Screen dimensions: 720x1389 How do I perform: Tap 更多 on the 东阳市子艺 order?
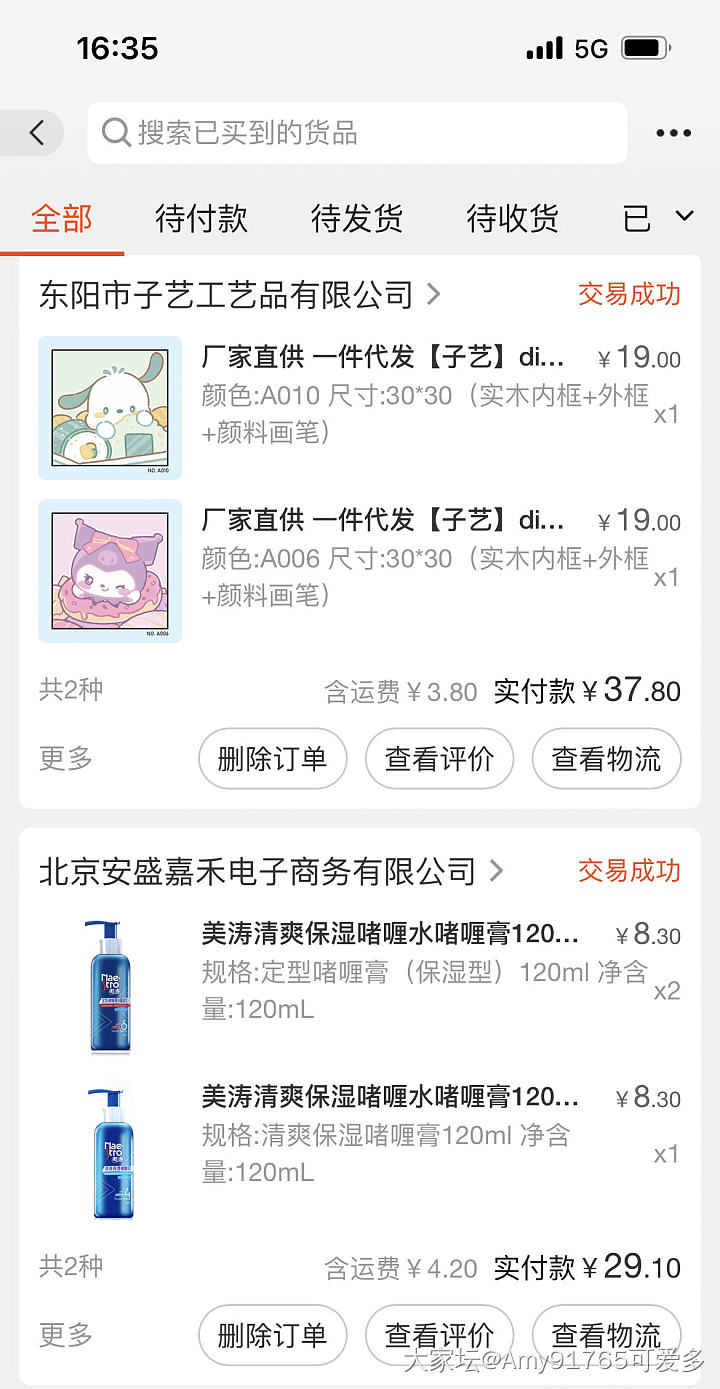[x=66, y=758]
